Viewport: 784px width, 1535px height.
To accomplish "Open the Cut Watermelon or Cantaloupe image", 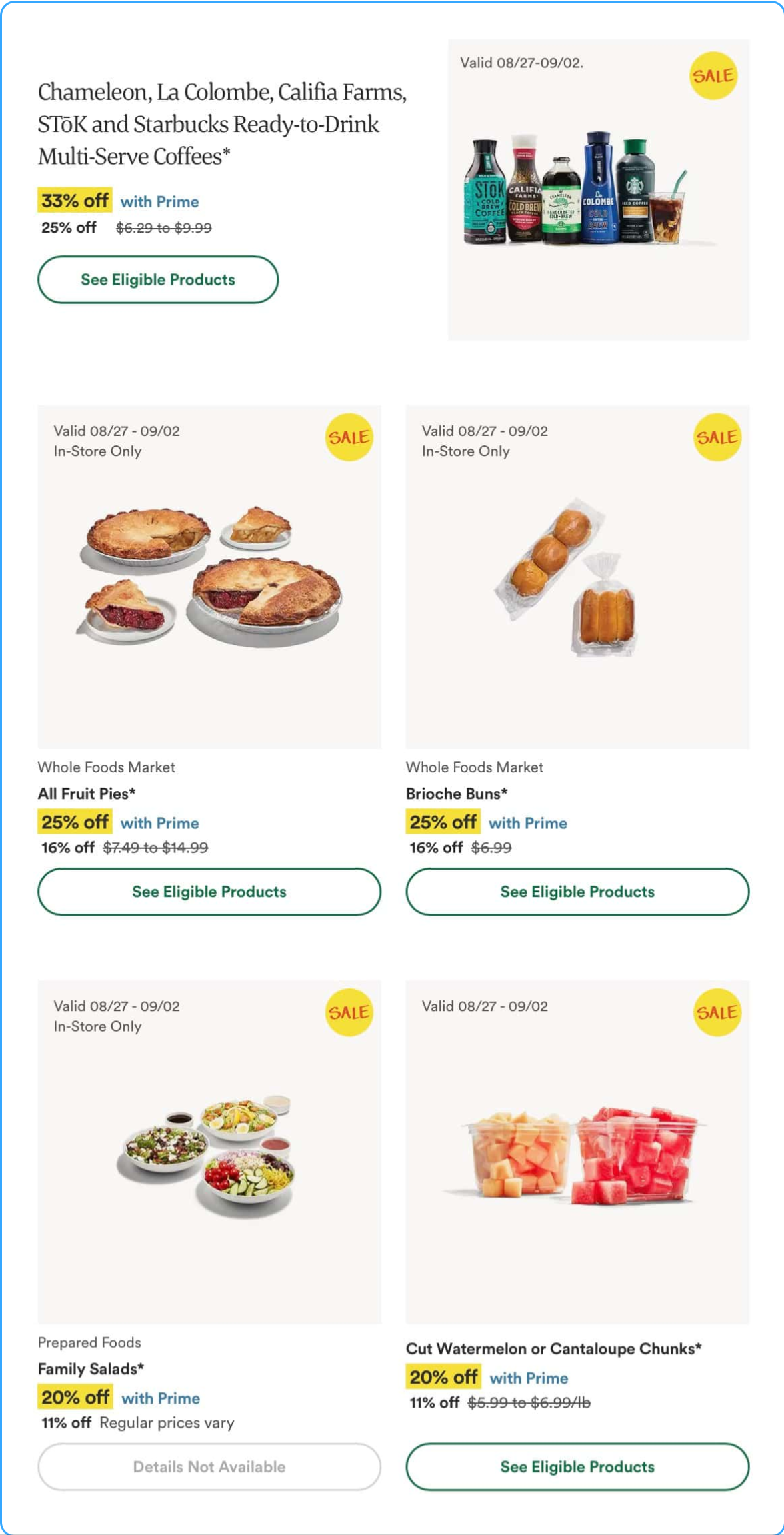I will pos(577,1152).
